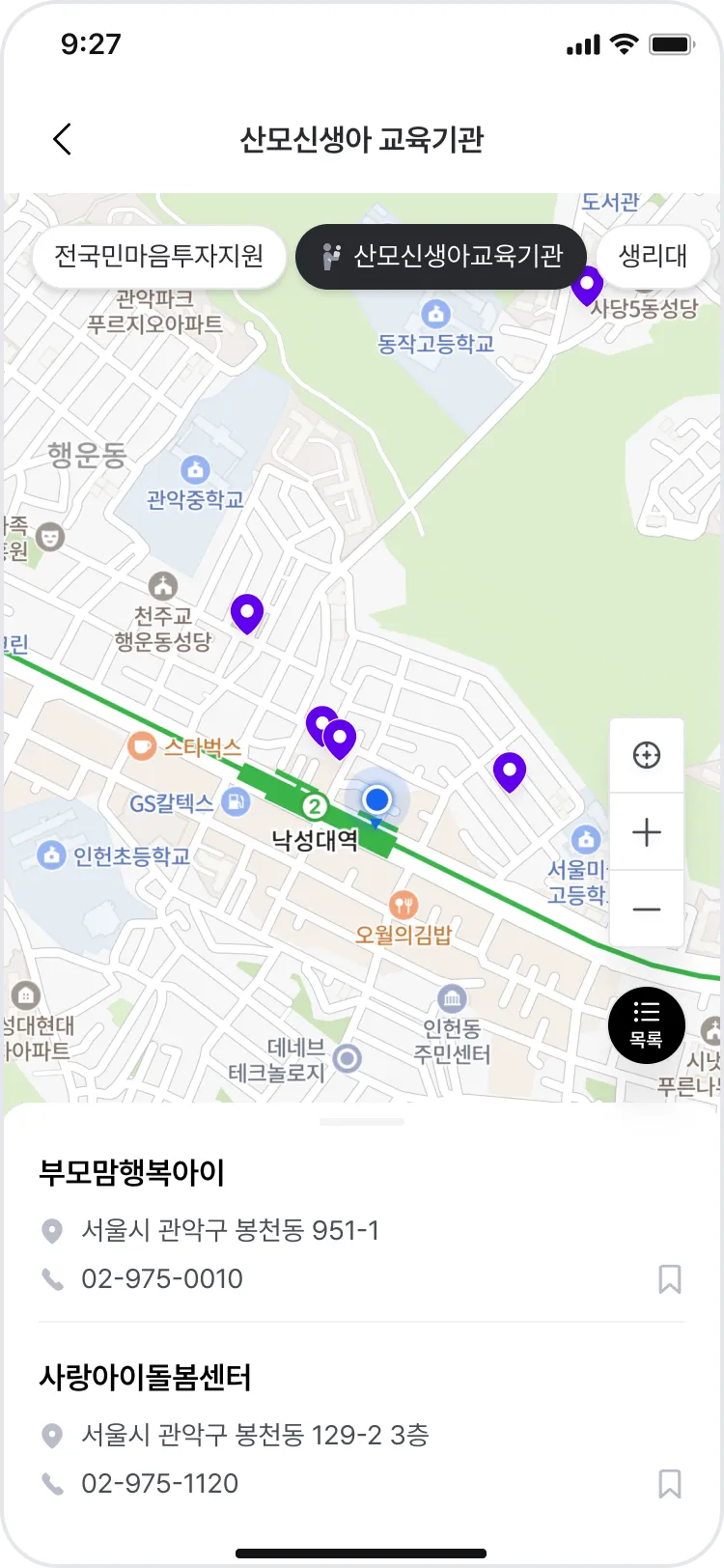
Task: Open the 사랑아이돌봄센터 listing
Action: click(146, 1377)
